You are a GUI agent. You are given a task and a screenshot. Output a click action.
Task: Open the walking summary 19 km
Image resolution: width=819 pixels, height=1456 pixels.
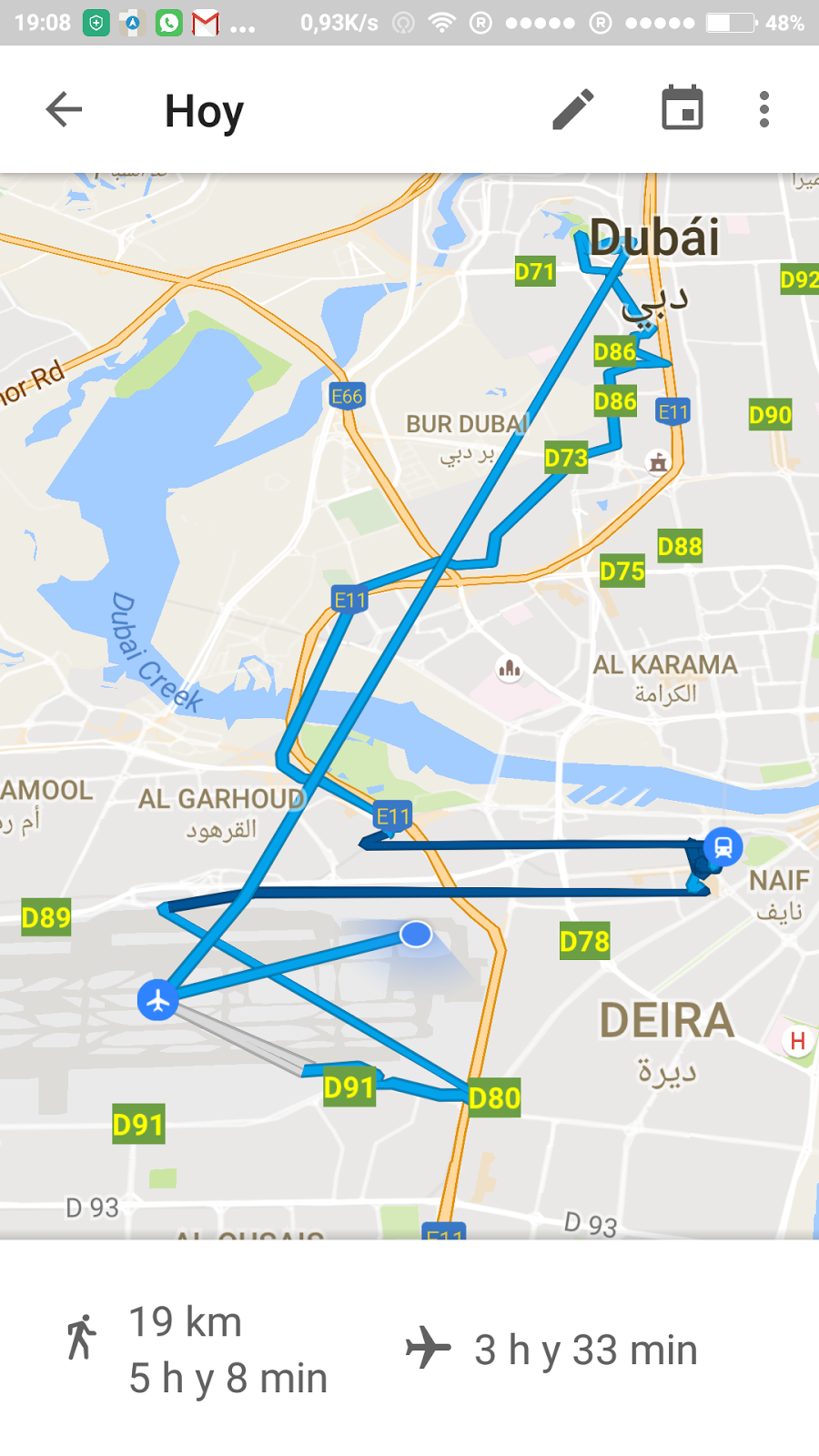196,1350
